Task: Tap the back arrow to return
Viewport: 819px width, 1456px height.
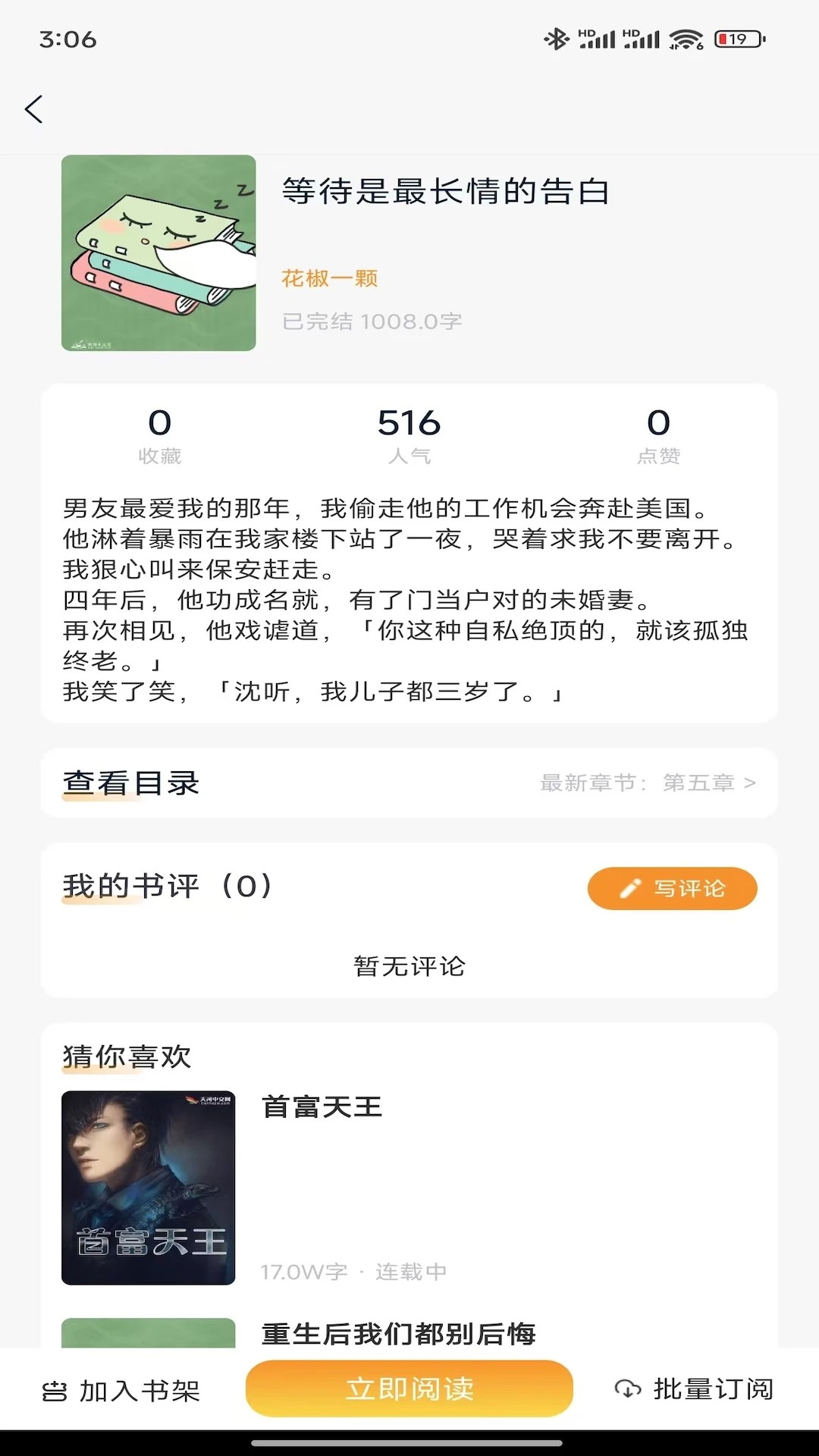Action: pyautogui.click(x=34, y=110)
